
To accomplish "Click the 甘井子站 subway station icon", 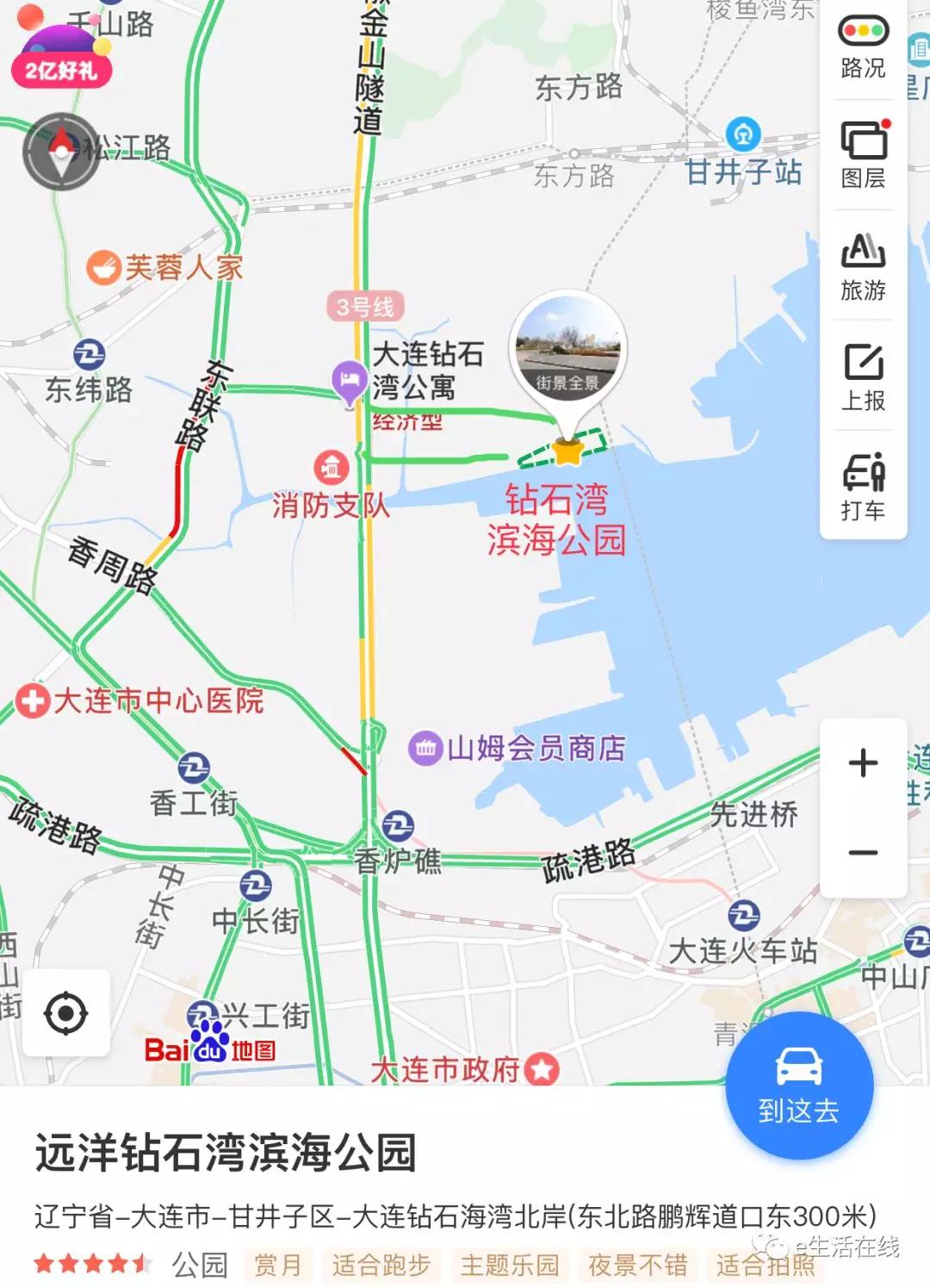I will pos(741,134).
